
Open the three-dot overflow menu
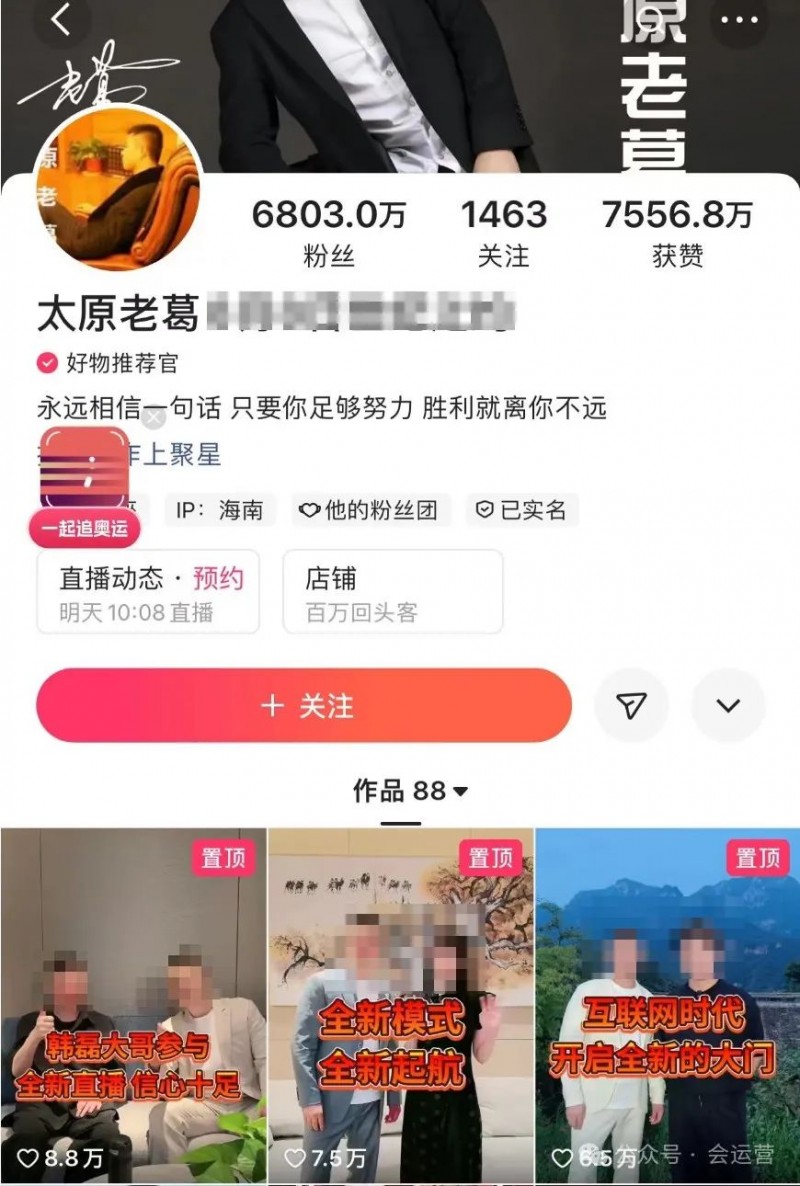(739, 20)
